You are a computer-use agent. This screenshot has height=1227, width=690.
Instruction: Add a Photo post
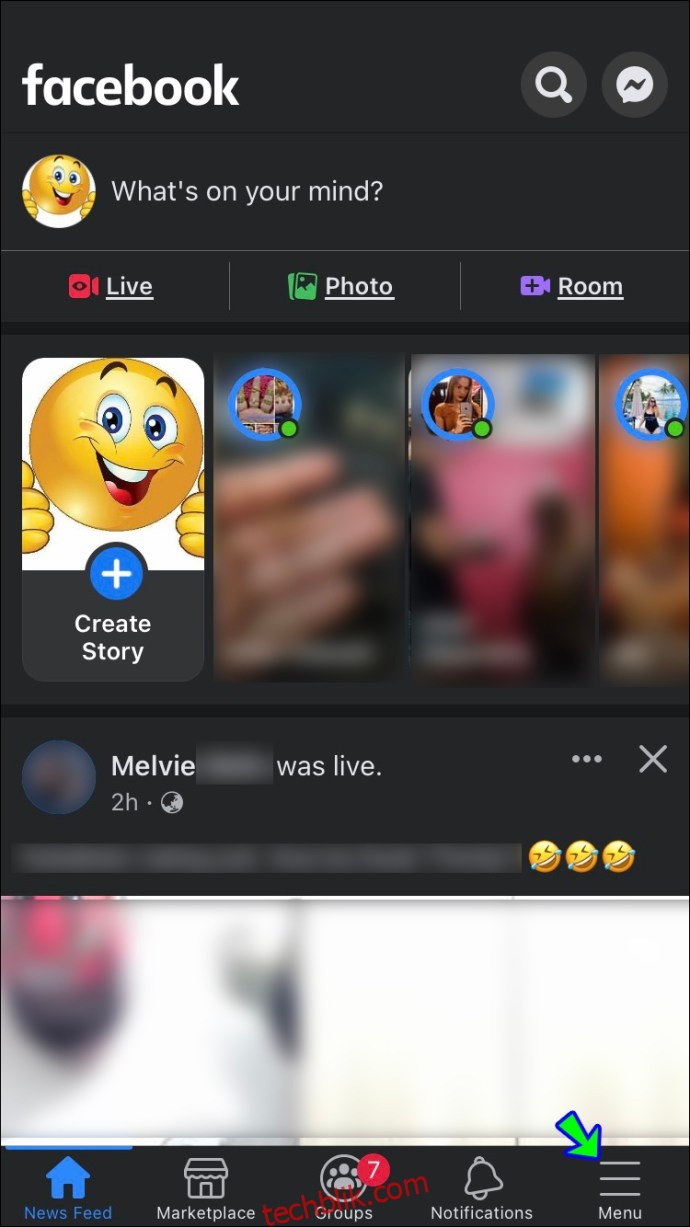click(341, 287)
